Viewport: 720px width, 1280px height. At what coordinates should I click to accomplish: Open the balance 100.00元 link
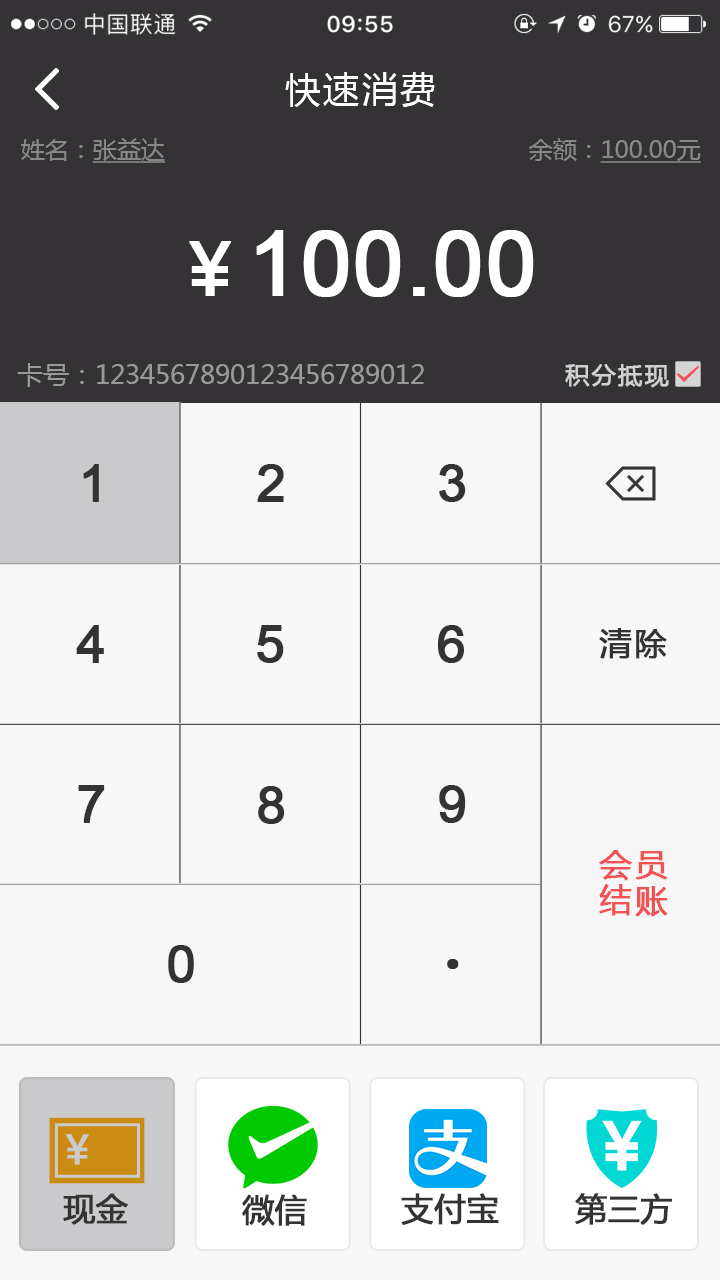coord(651,150)
